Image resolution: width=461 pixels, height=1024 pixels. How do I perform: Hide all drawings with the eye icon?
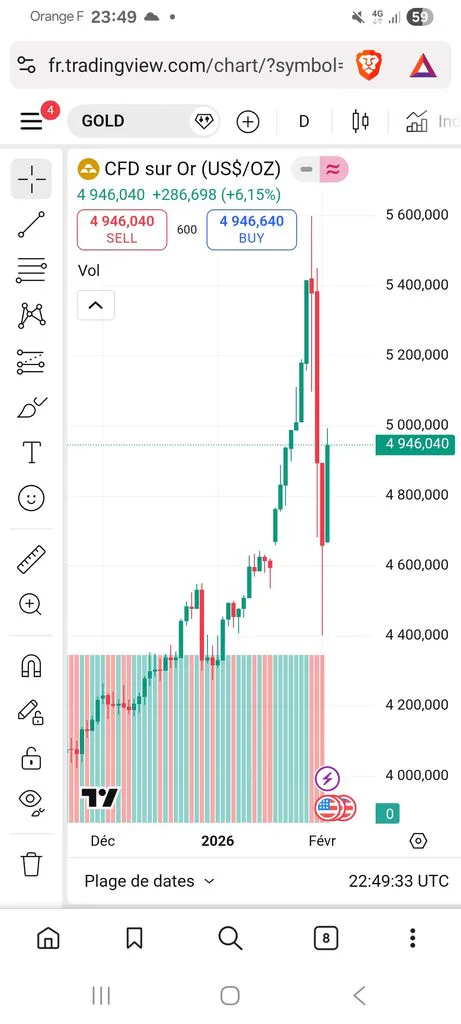tap(31, 801)
